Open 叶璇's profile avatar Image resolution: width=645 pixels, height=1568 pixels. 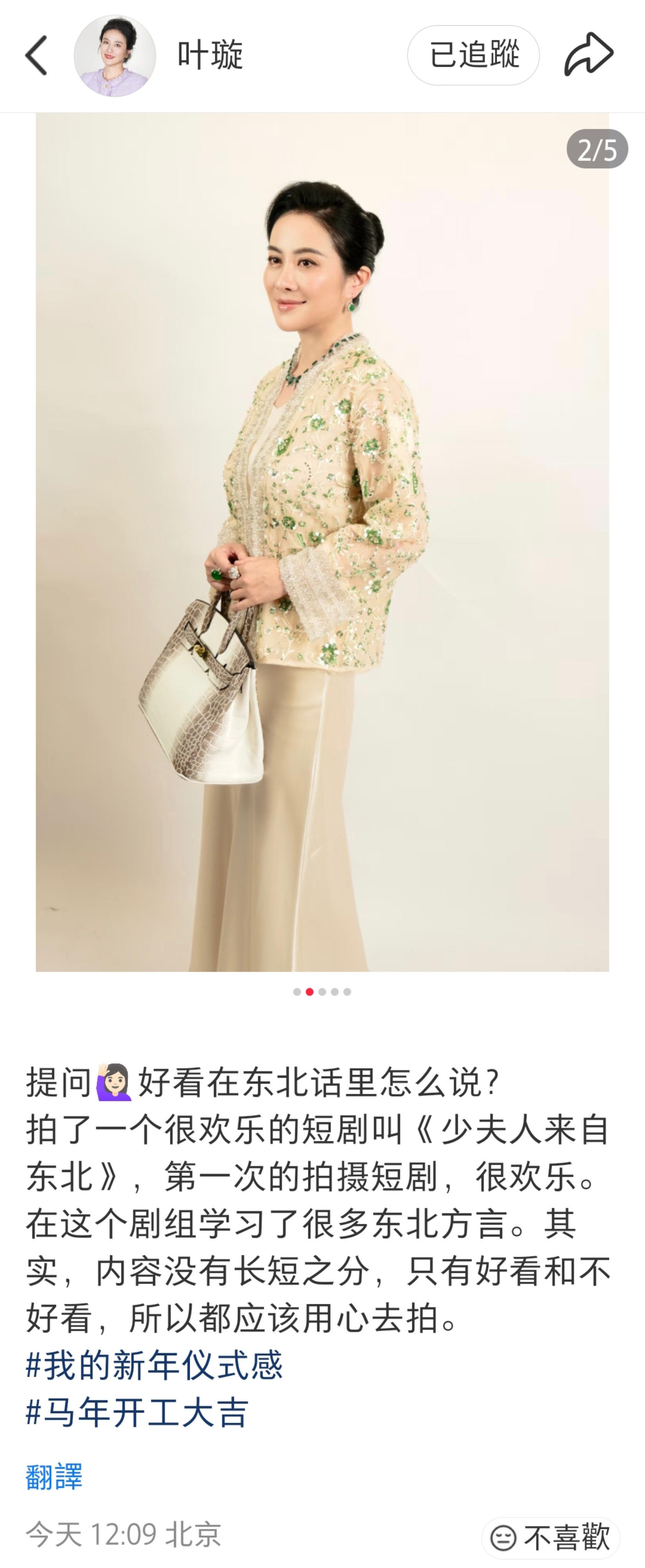115,56
